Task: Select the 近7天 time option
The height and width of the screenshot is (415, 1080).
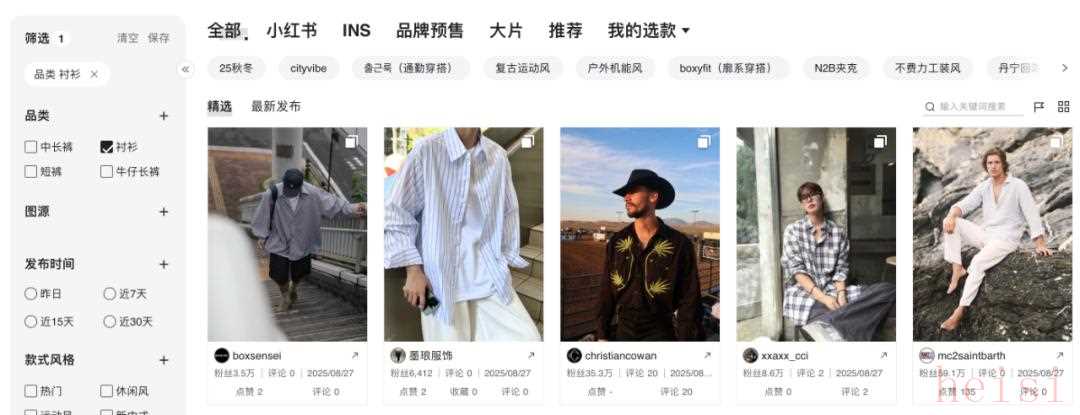Action: pyautogui.click(x=110, y=294)
